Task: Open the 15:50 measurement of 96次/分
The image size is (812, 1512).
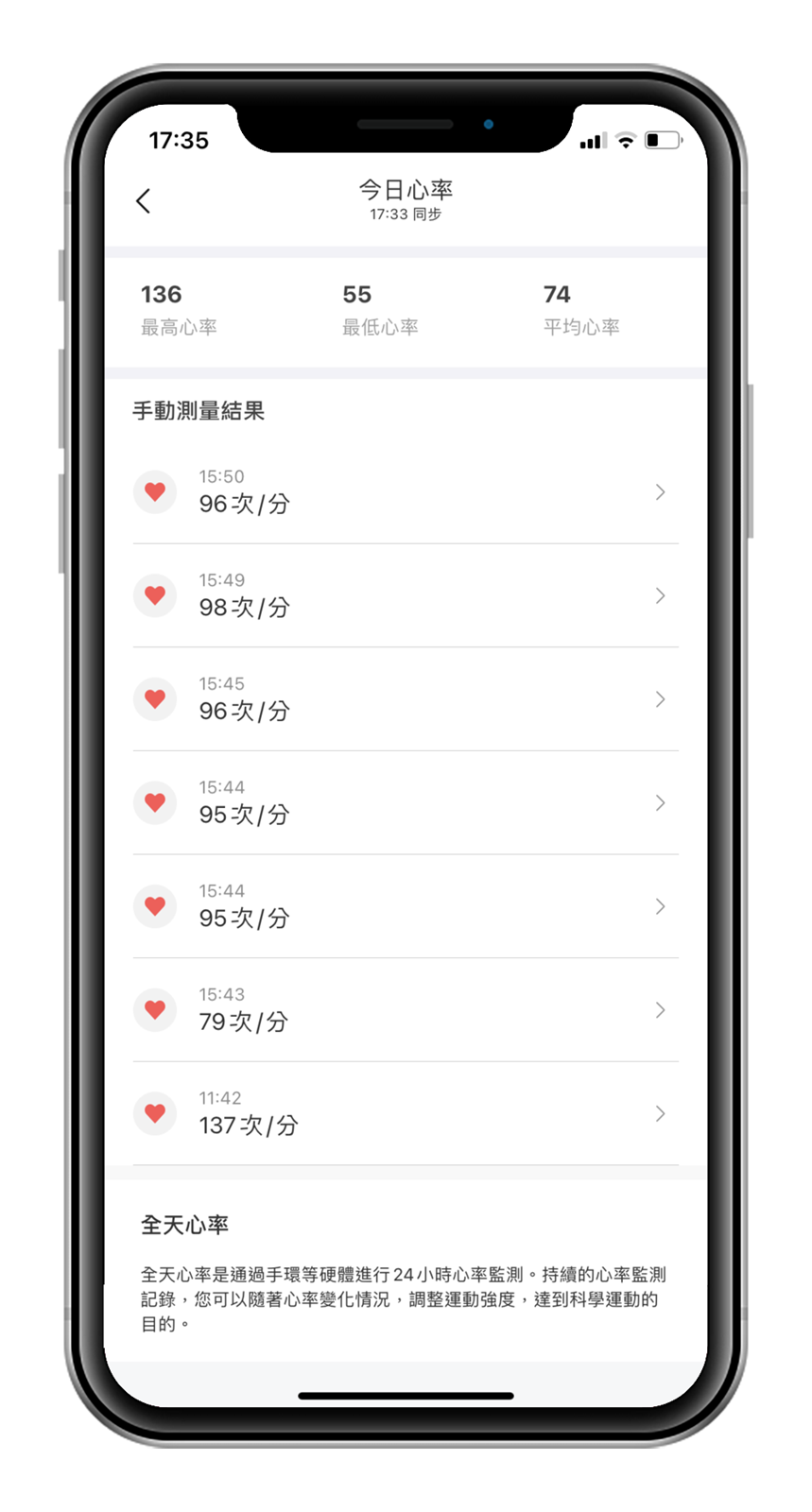Action: (x=405, y=491)
